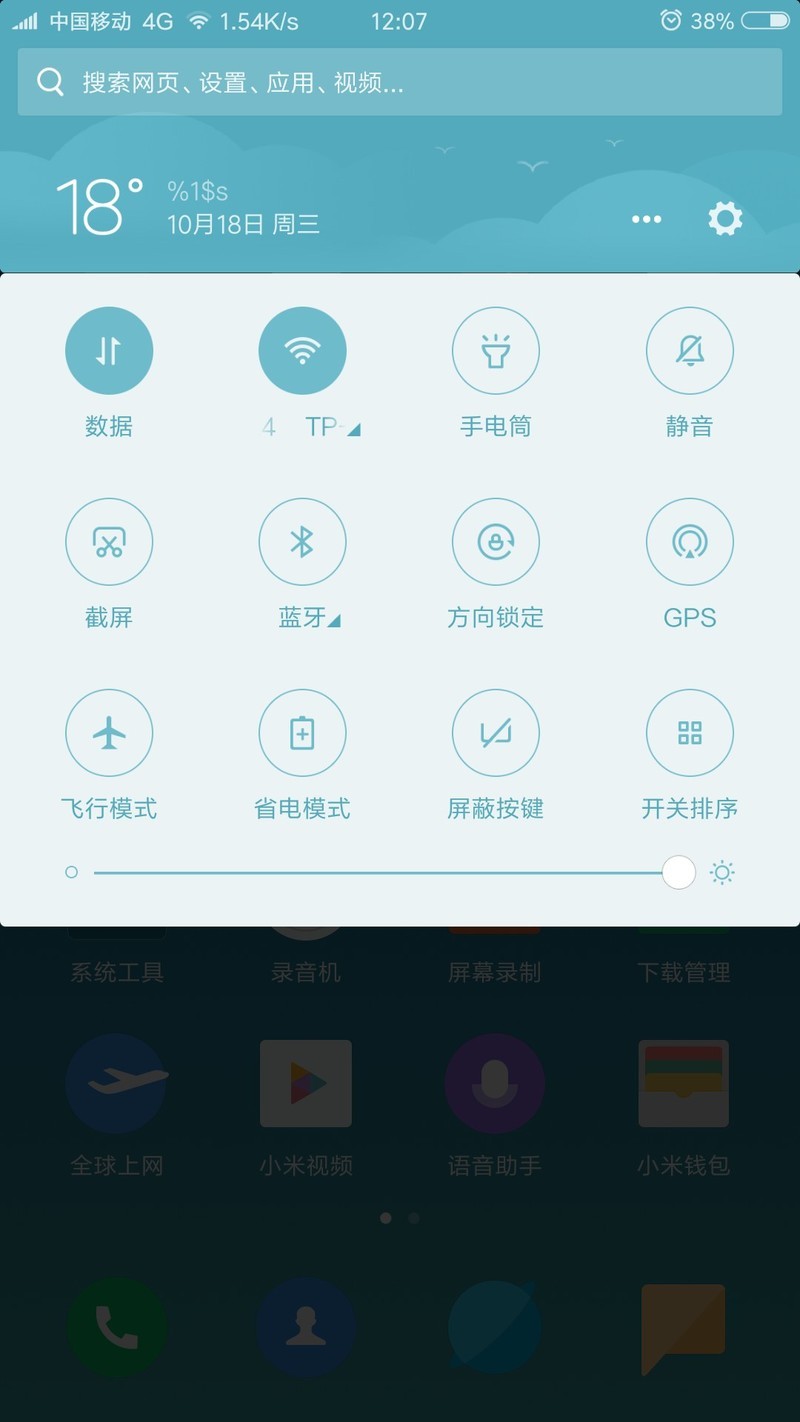Open the weather overflow (...) menu
Viewport: 800px width, 1422px height.
[x=647, y=219]
